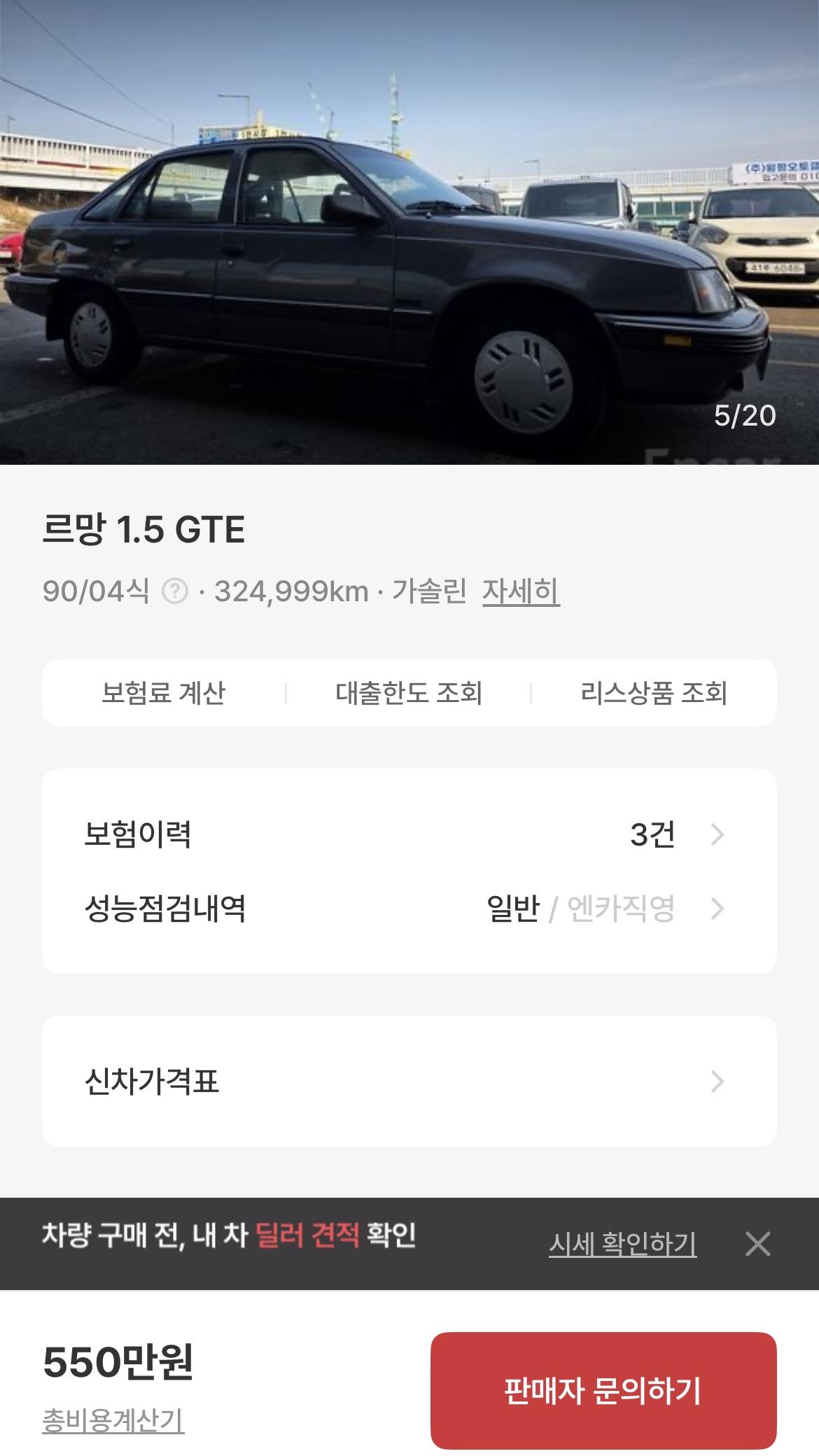Screen dimensions: 819x1456
Task: Open 총비용계산기 total cost calculator
Action: click(x=113, y=1421)
